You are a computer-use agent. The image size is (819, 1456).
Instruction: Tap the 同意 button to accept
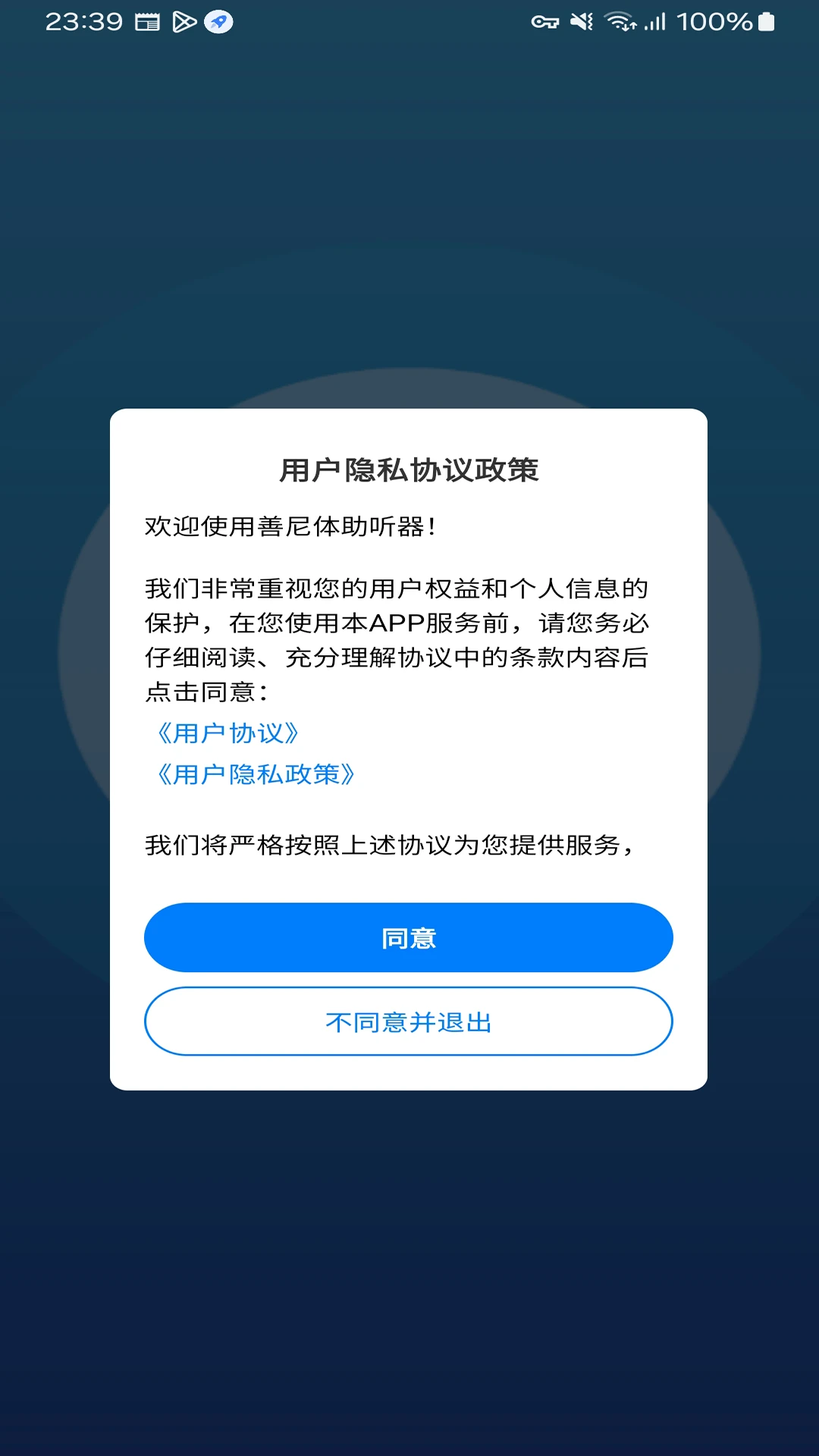pyautogui.click(x=408, y=937)
